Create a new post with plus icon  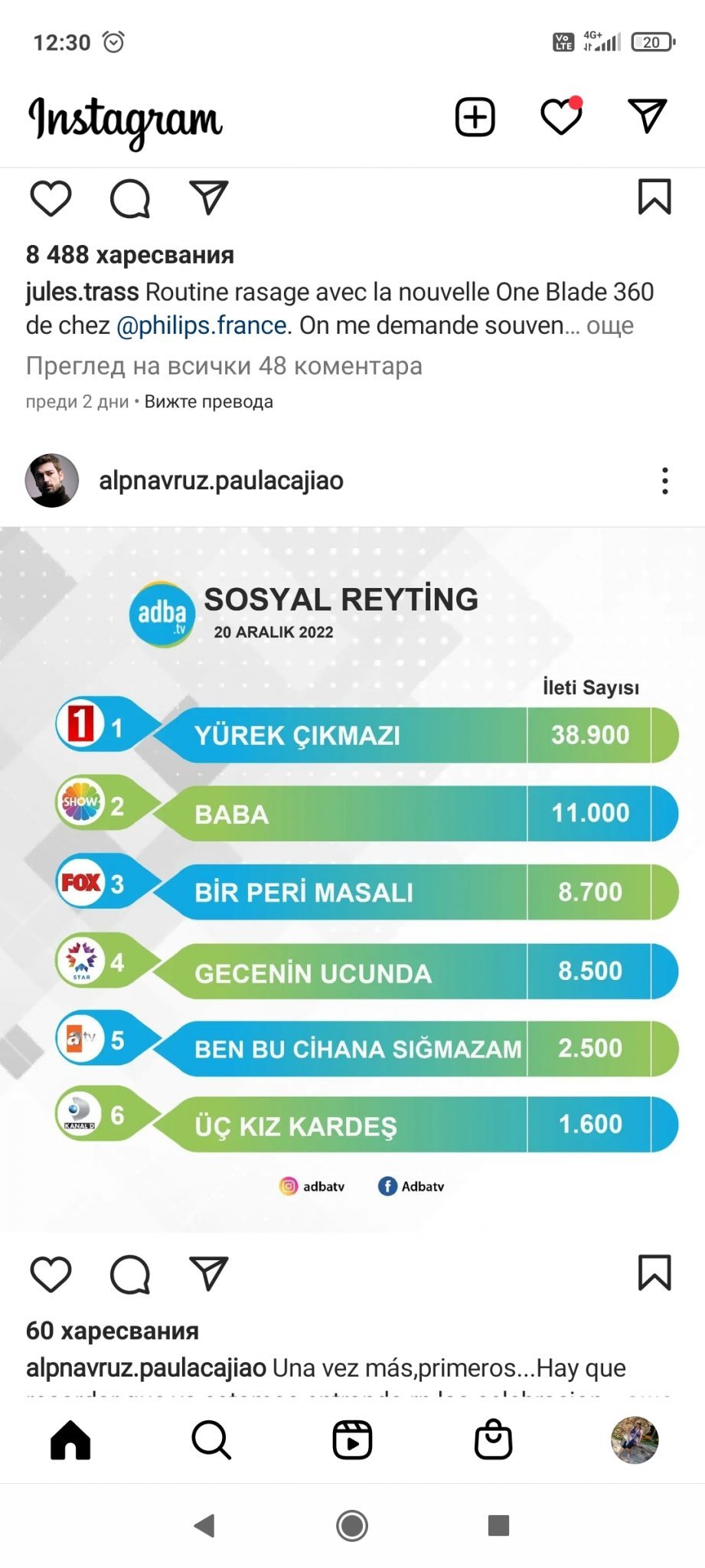[475, 117]
